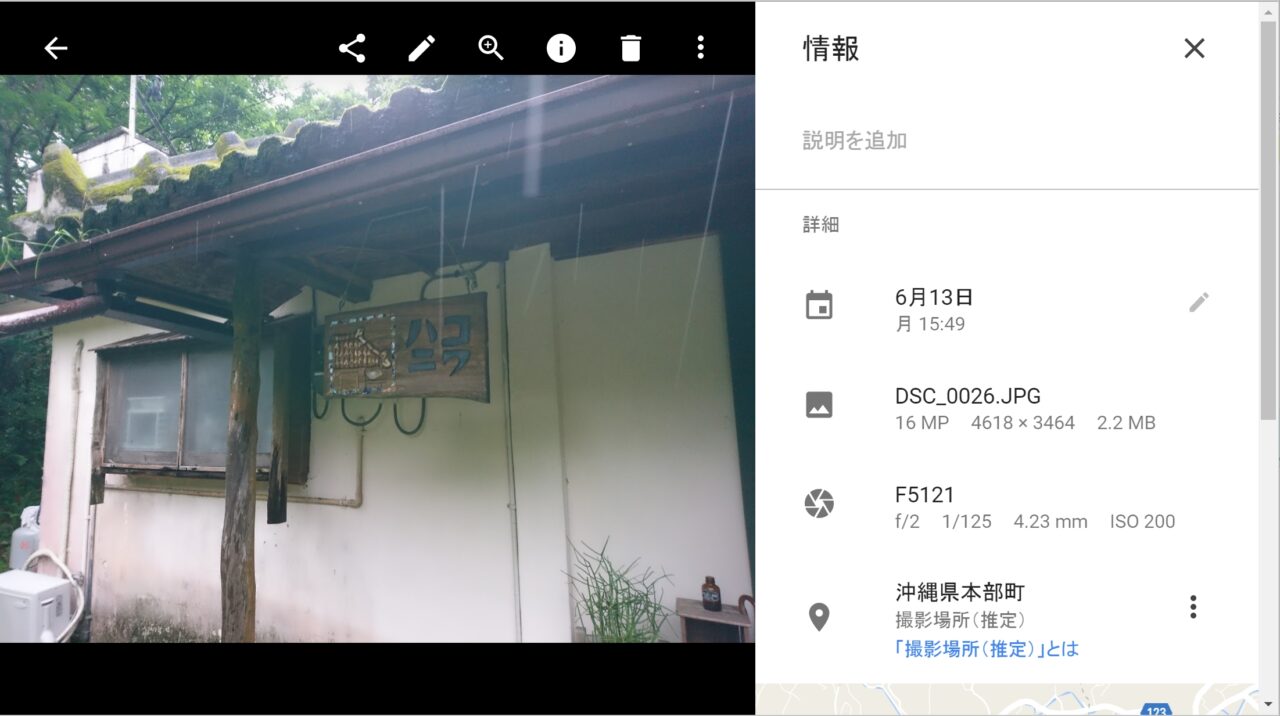Viewport: 1280px width, 716px height.
Task: Tap 説明を追加 to add description
Action: [x=855, y=141]
